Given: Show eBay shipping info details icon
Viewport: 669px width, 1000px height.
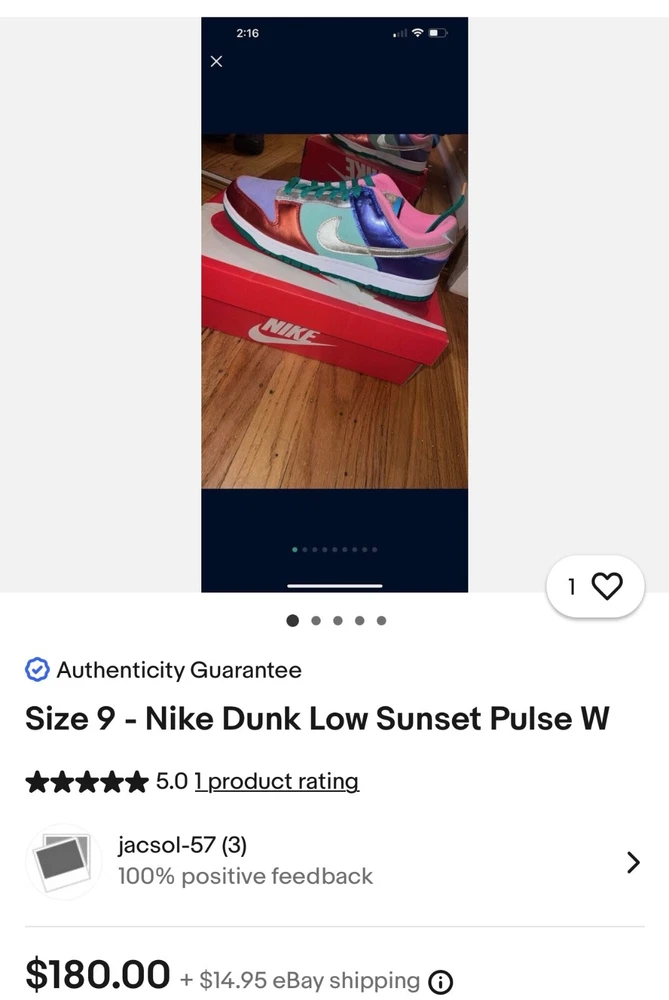Looking at the screenshot, I should [x=440, y=981].
